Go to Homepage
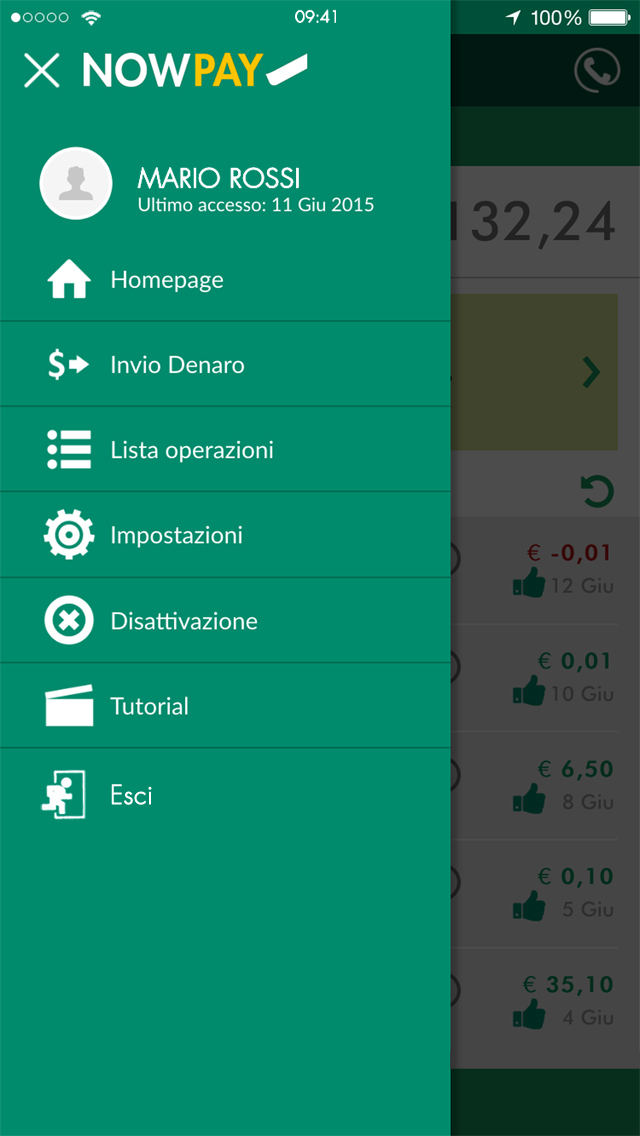This screenshot has width=640, height=1136. tap(225, 280)
